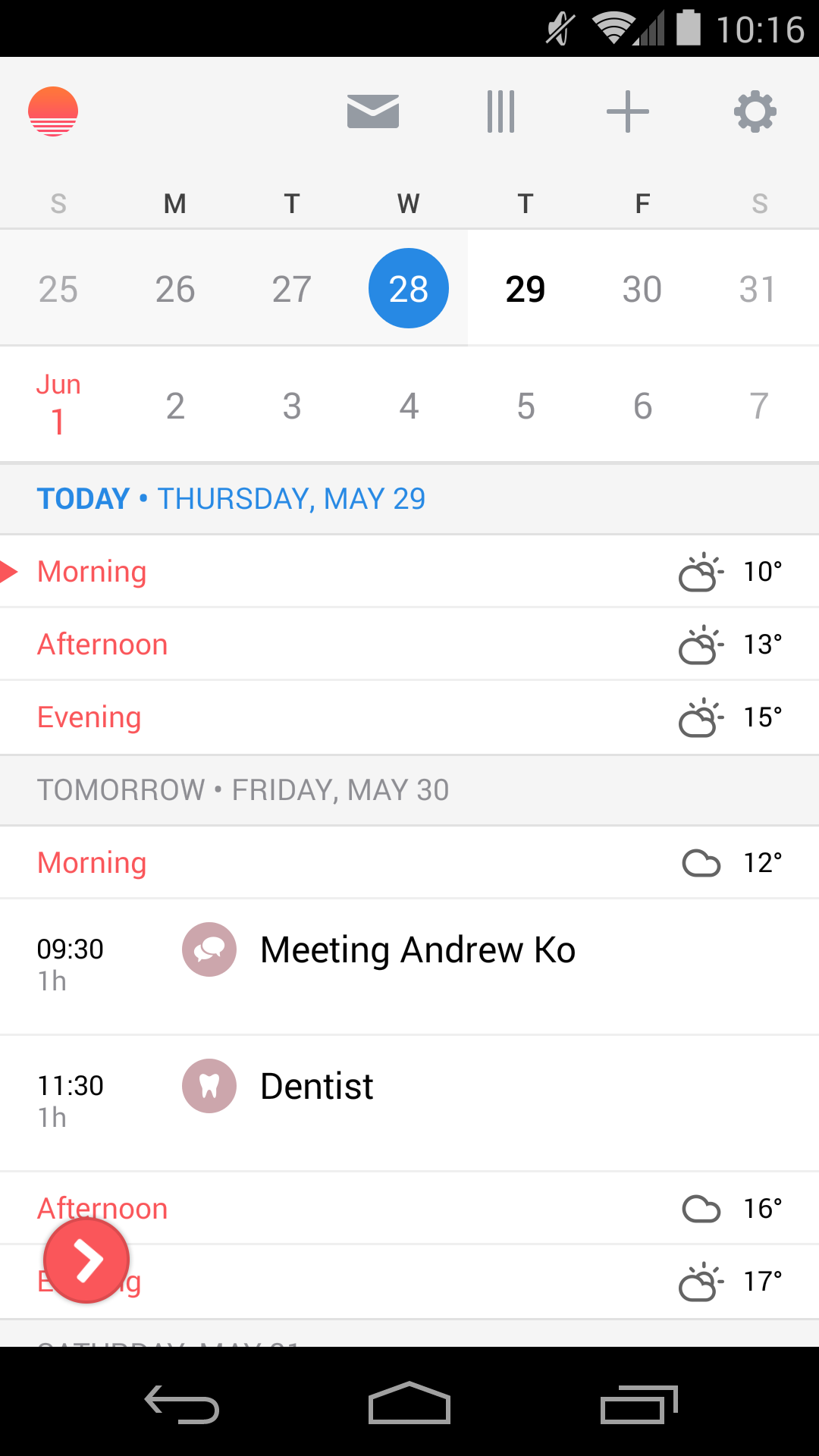Pick date 4 in June week
819x1456 pixels.
[409, 406]
